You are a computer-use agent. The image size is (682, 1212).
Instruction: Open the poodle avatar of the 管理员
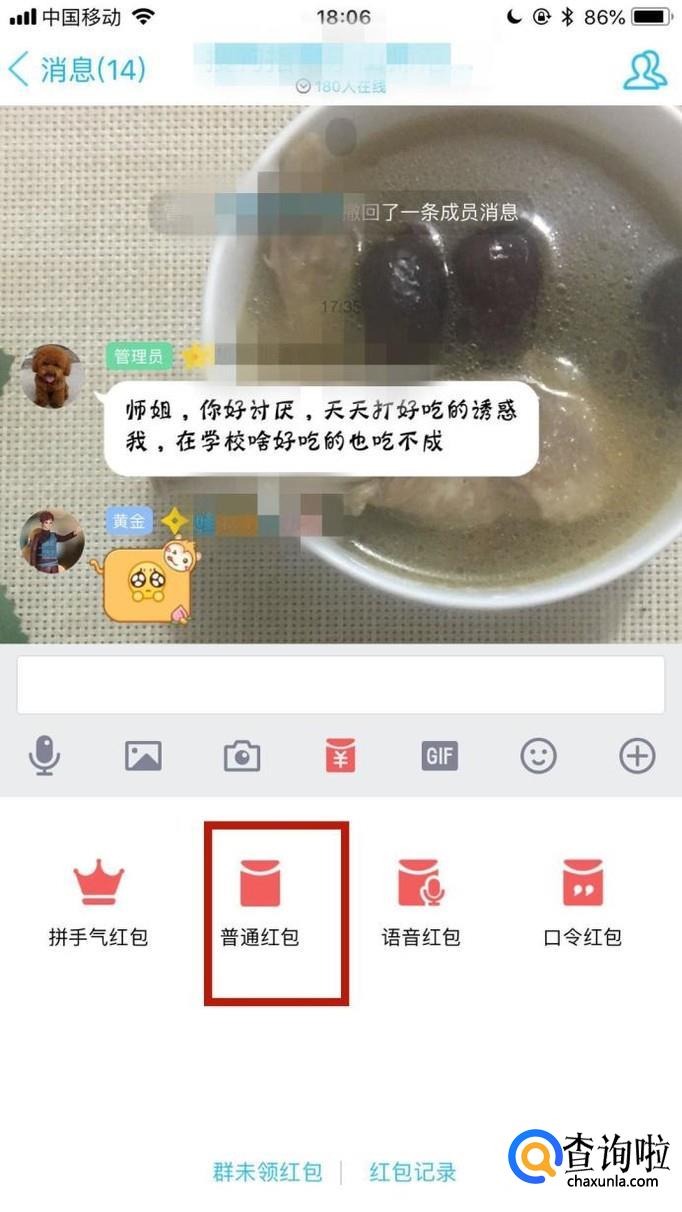(x=52, y=376)
